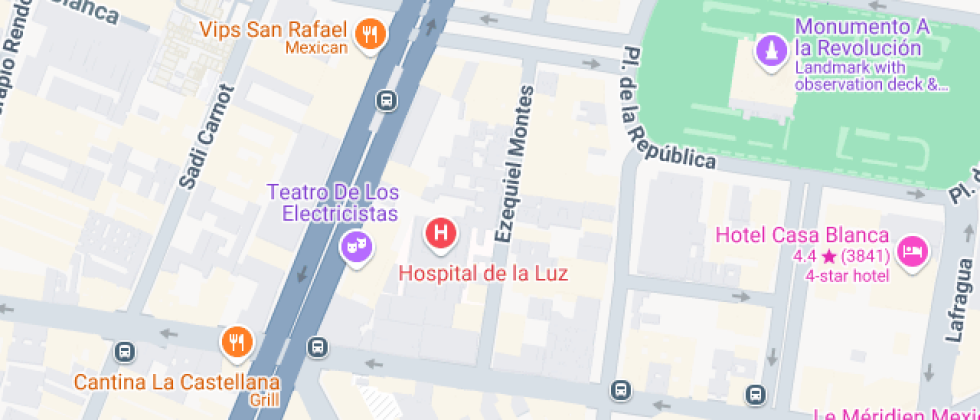
Task: Select the Cantina La Castellana restaurant pin
Action: click(x=237, y=343)
